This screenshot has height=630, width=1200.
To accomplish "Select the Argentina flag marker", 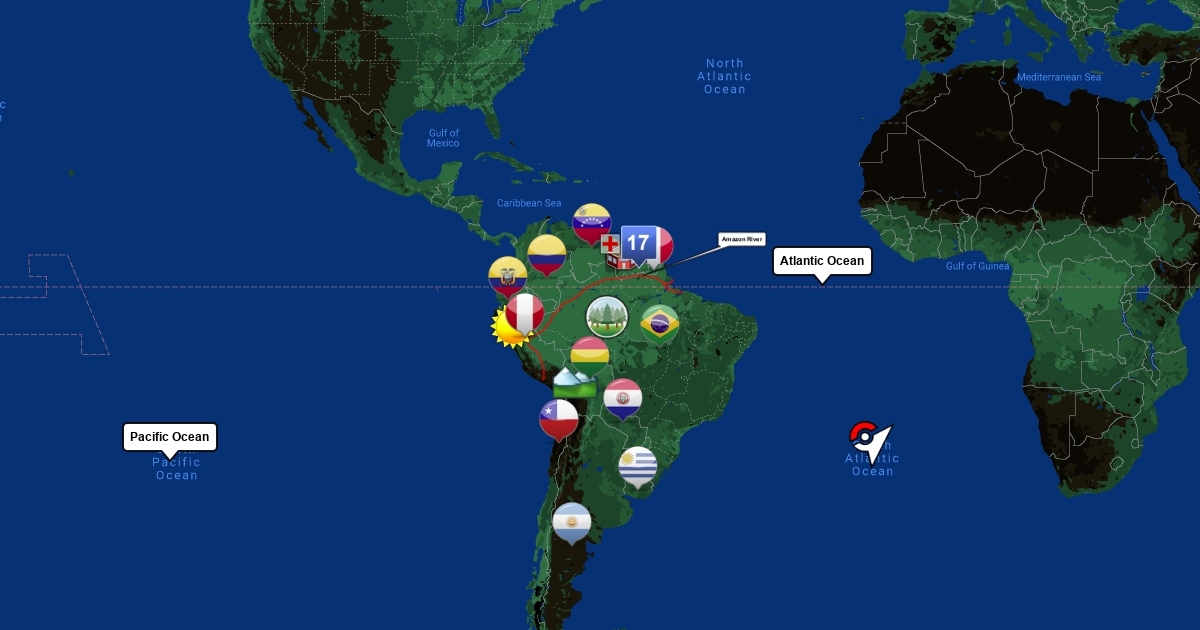I will 572,521.
